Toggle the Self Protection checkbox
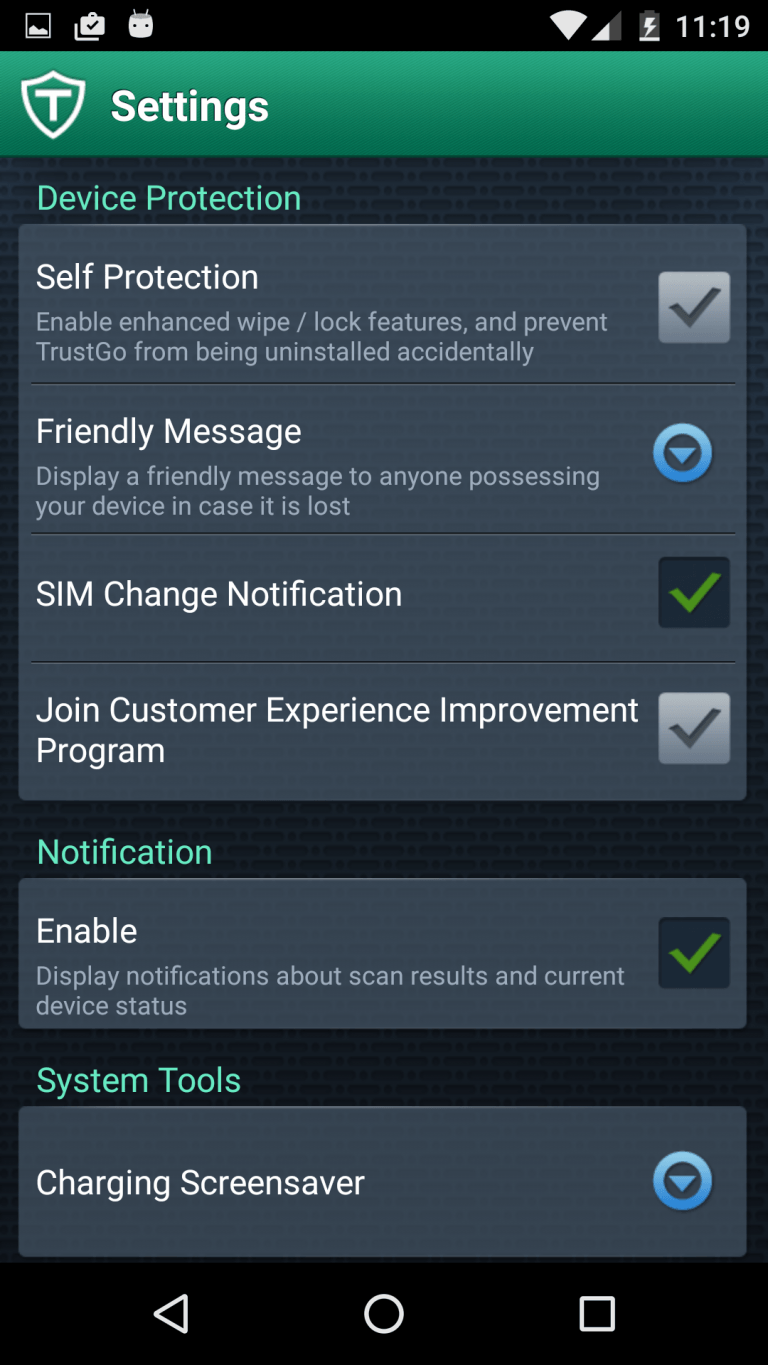768x1365 pixels. 694,307
